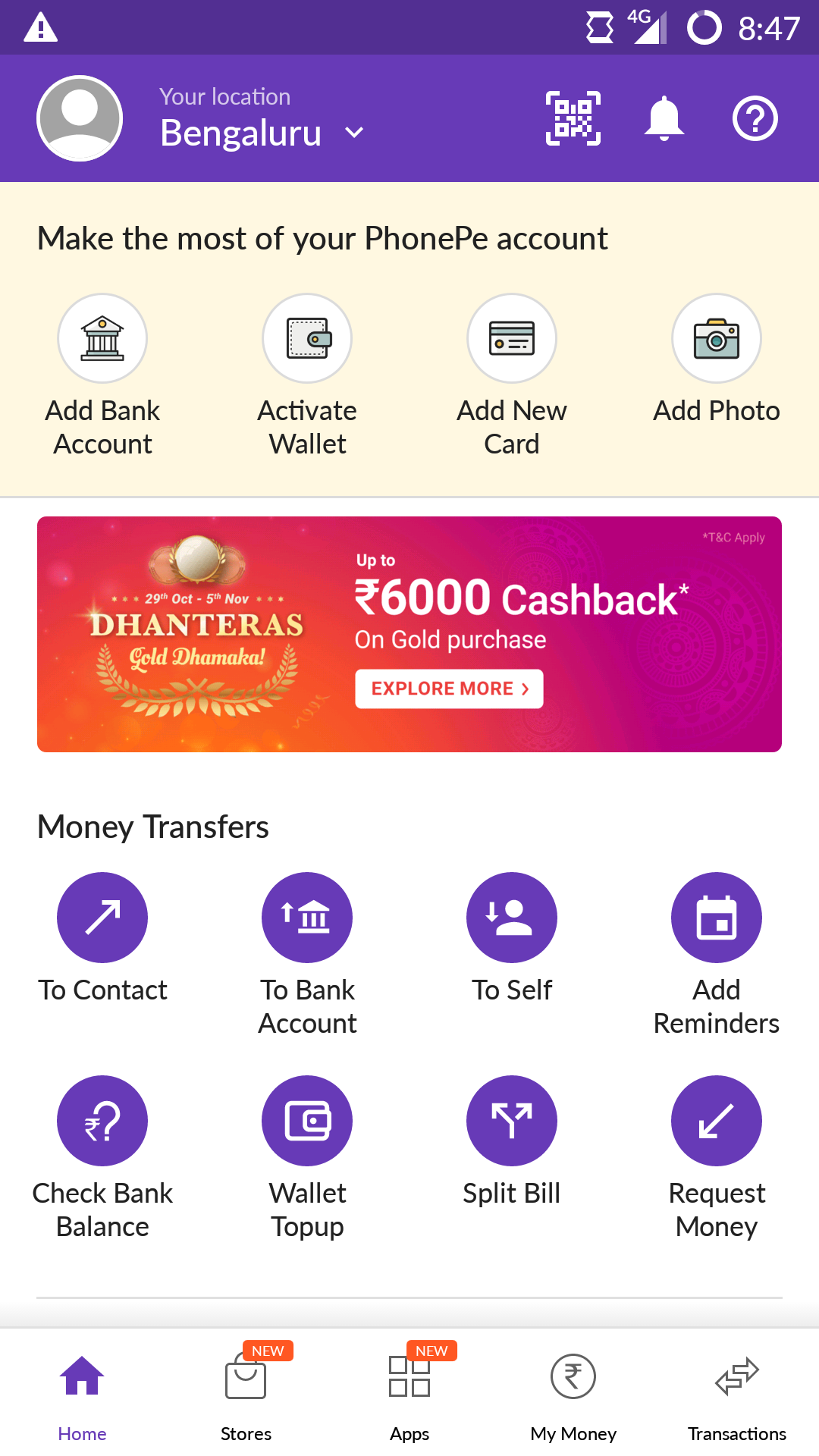Send money To Contact
This screenshot has height=1456, width=819.
click(102, 918)
